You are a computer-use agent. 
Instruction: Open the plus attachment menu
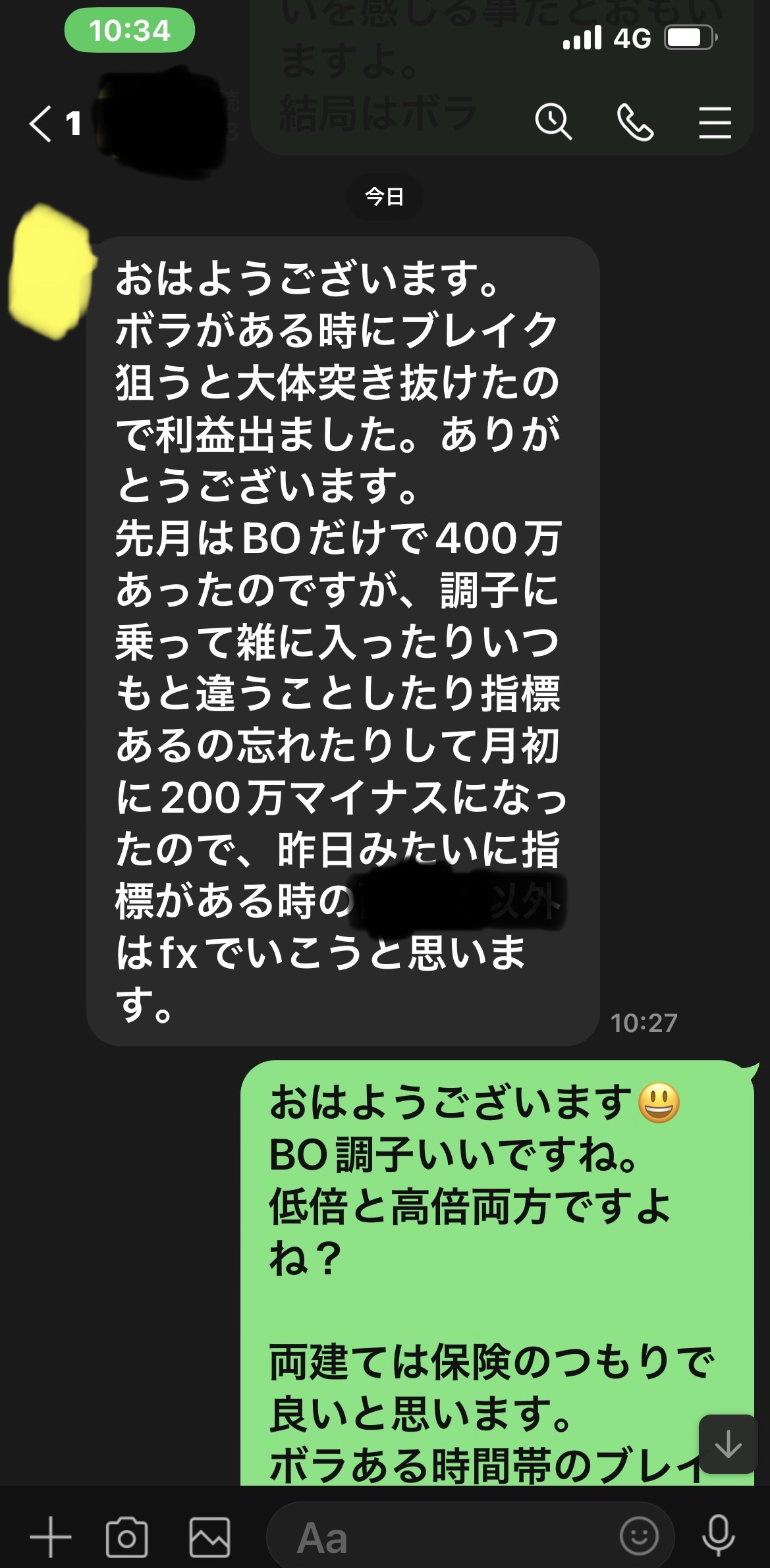(51, 1537)
